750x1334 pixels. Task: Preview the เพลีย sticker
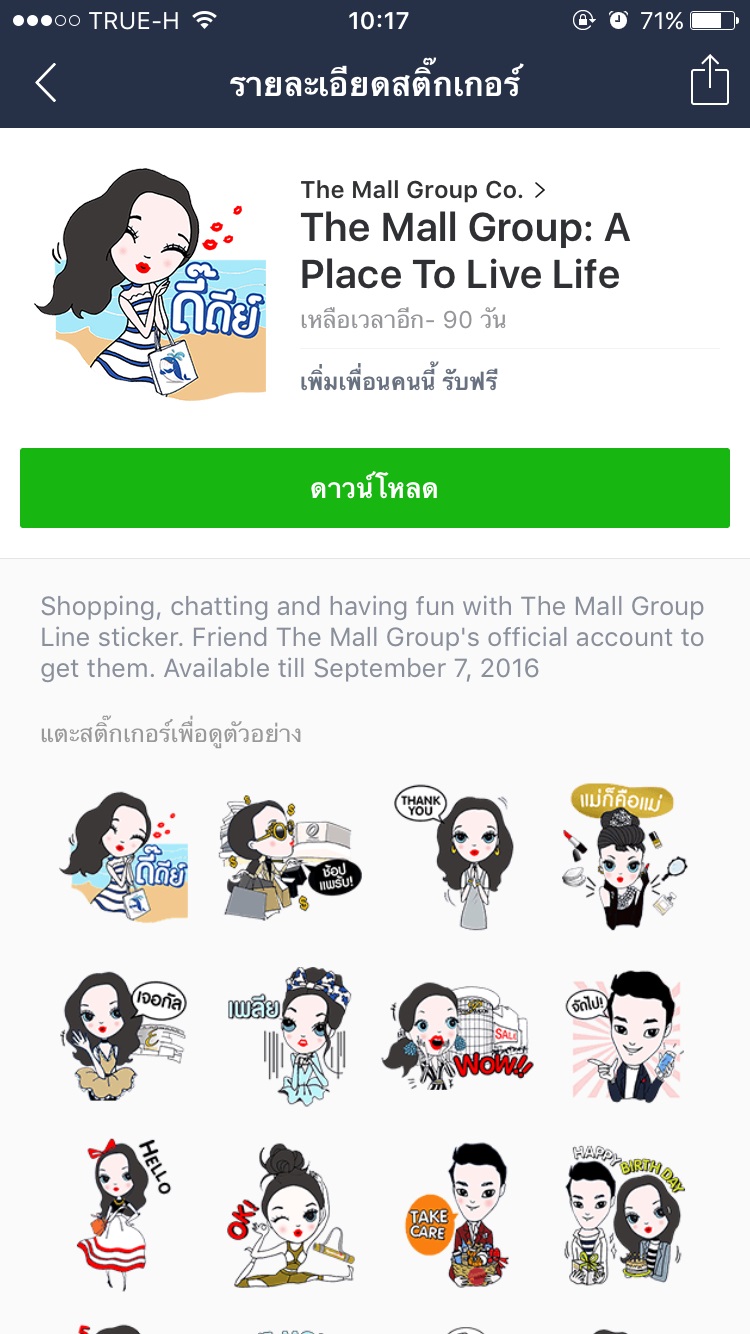[290, 1035]
